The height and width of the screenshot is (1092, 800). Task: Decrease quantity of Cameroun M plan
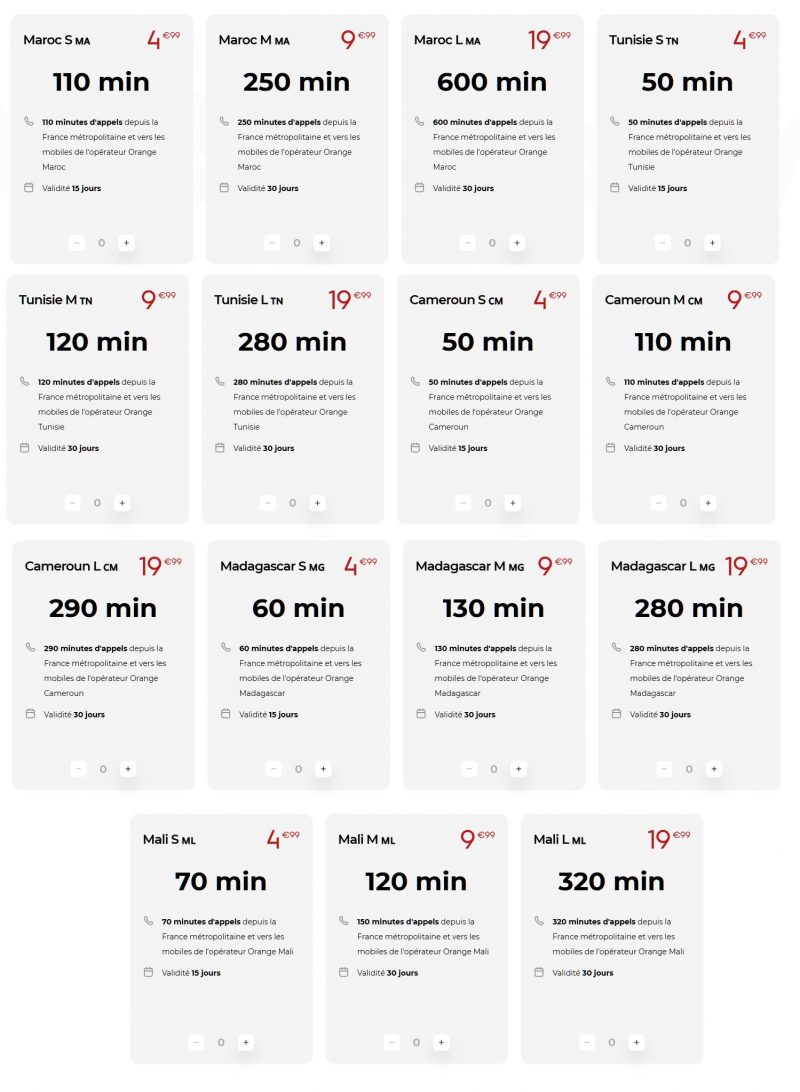coord(658,503)
